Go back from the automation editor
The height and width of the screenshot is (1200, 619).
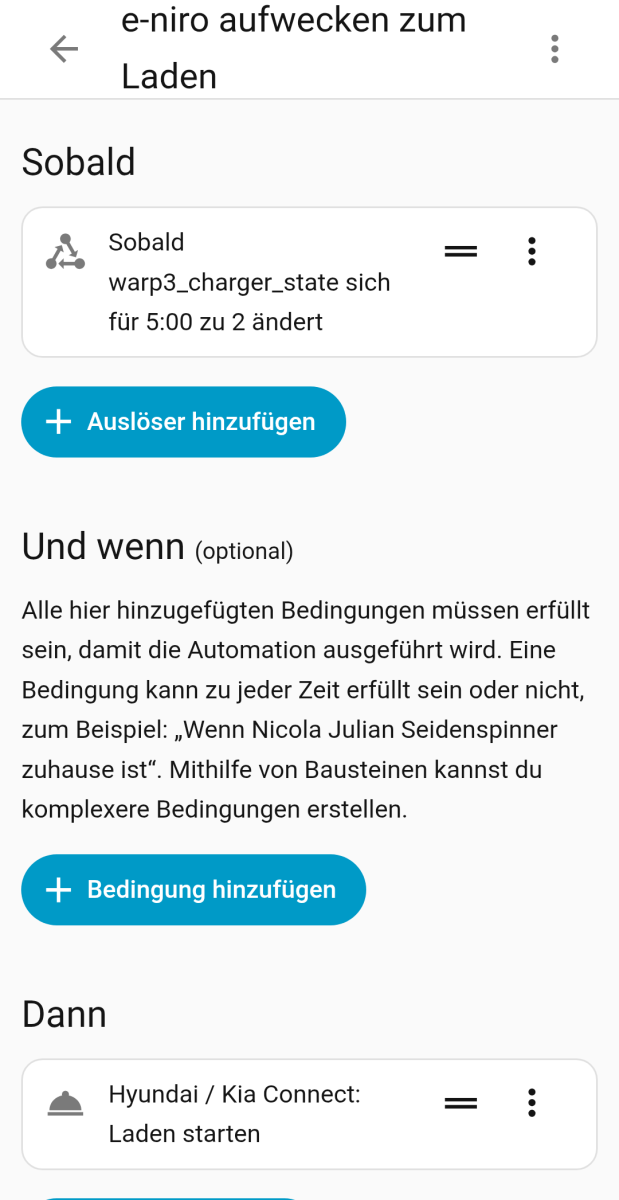click(64, 49)
